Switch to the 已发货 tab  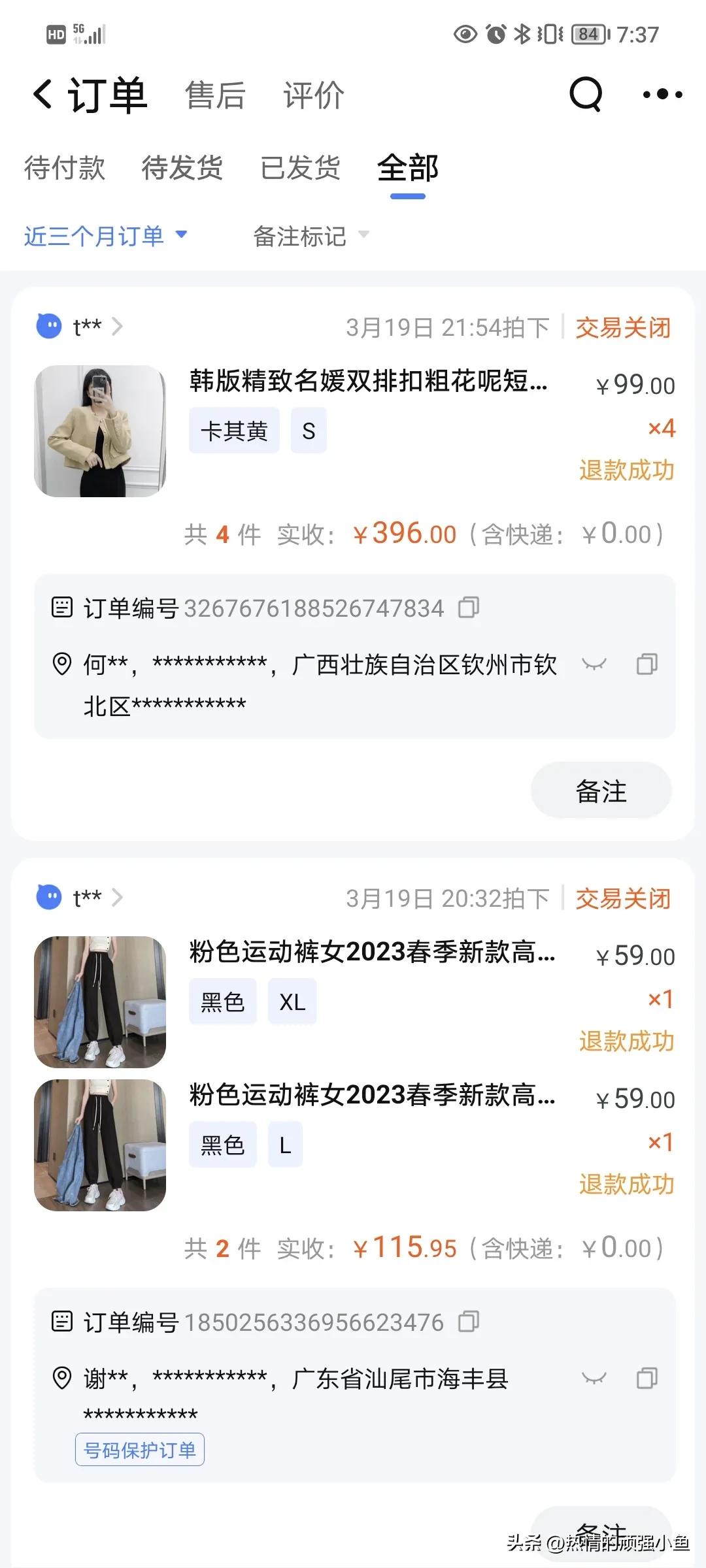tap(301, 169)
